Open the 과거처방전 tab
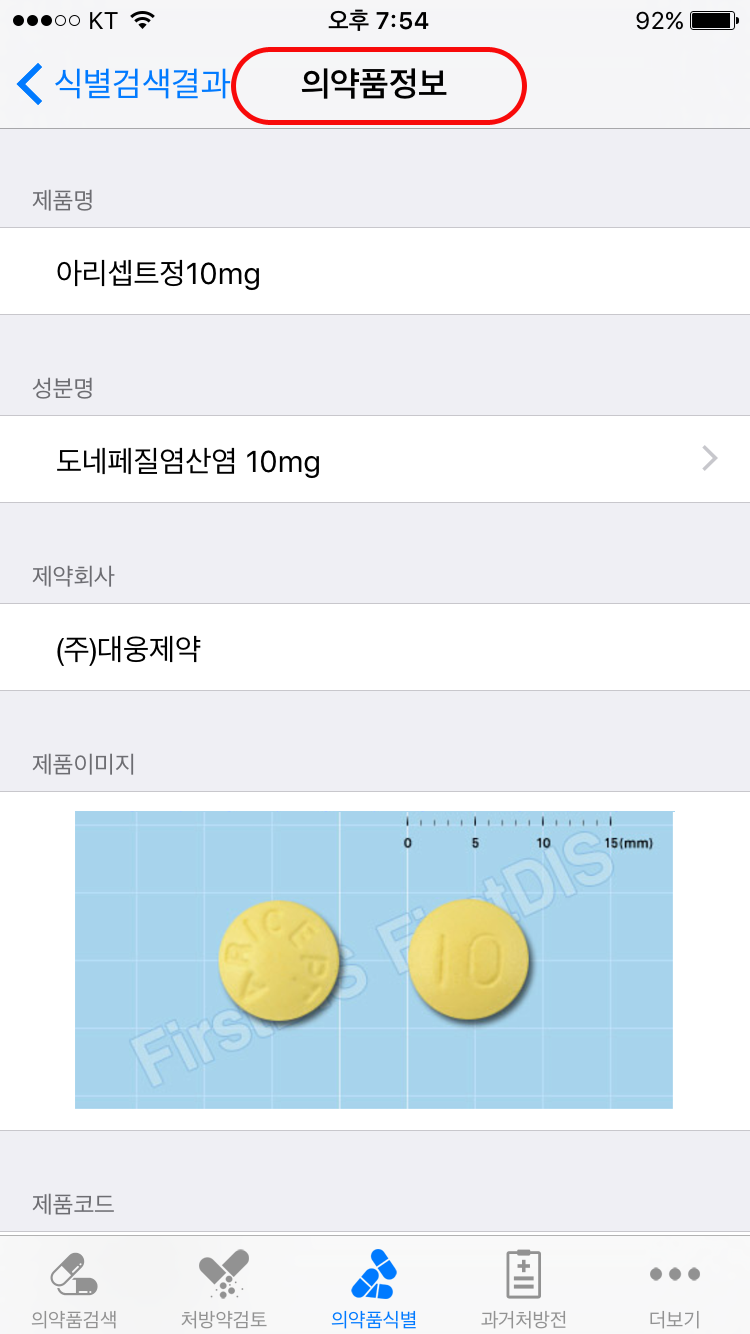Image resolution: width=750 pixels, height=1334 pixels. click(x=524, y=1289)
